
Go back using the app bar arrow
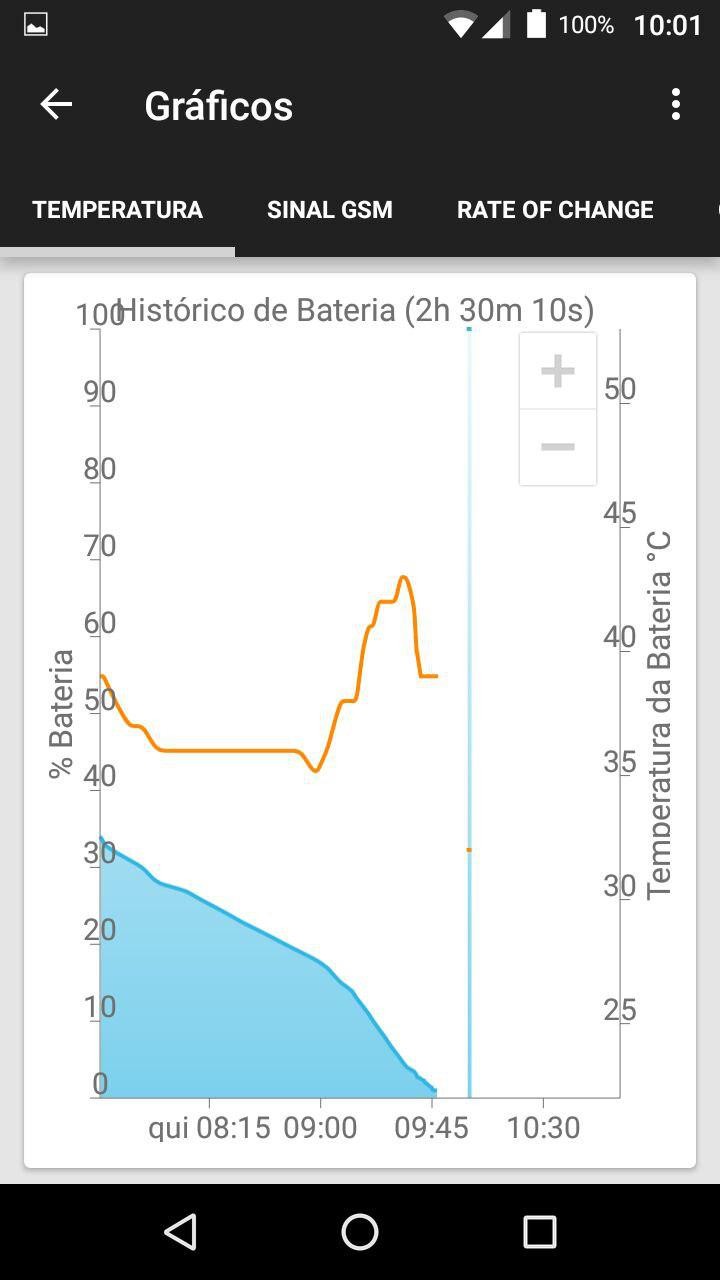(56, 104)
